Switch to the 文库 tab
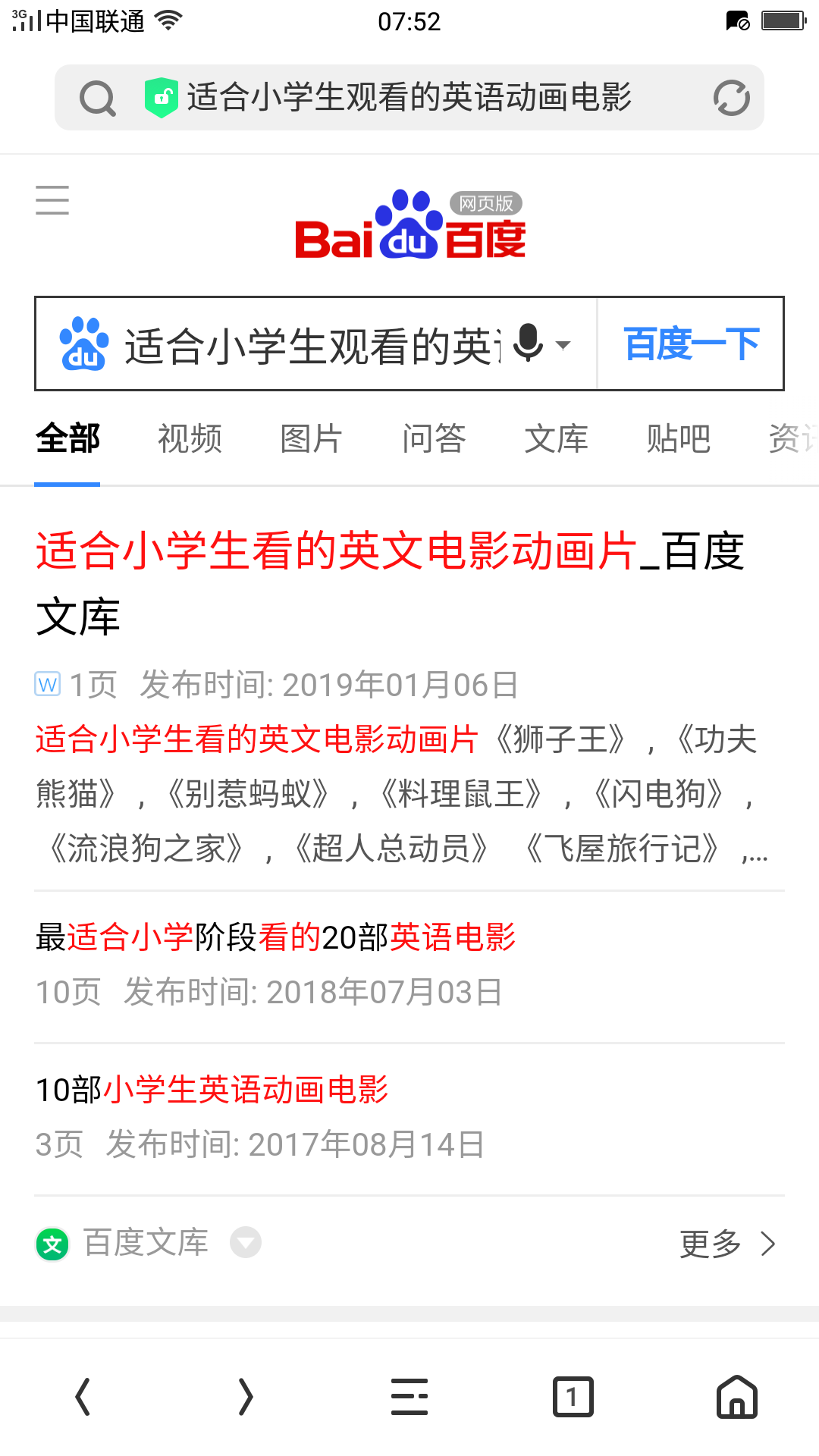 coord(556,438)
